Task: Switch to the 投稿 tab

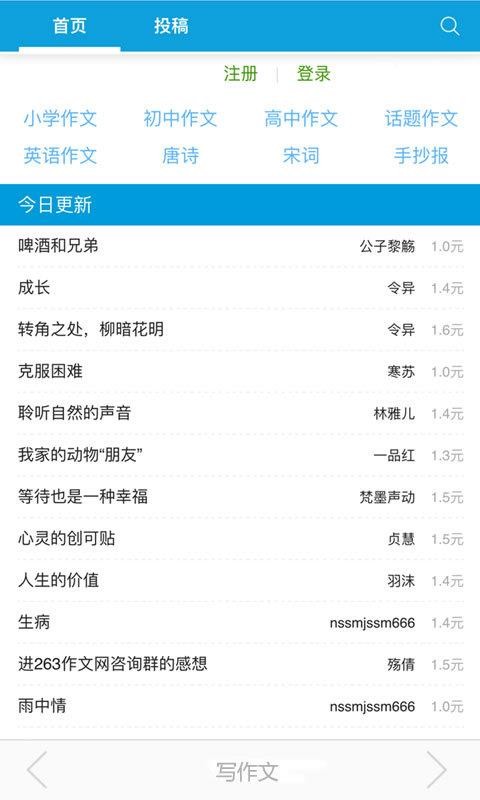Action: coord(171,26)
